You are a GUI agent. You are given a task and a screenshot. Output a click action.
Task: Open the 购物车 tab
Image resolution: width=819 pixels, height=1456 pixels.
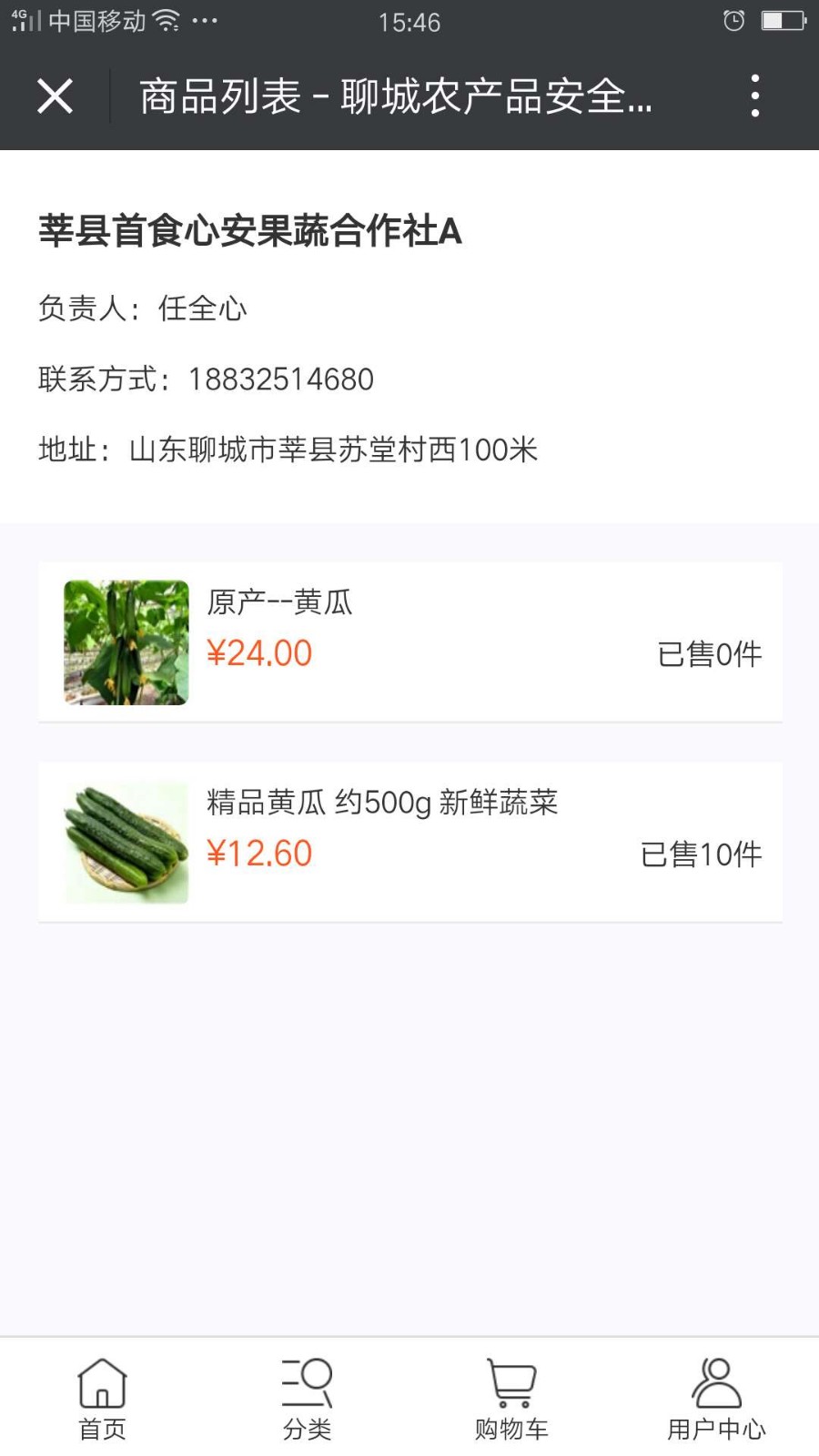(x=511, y=1400)
